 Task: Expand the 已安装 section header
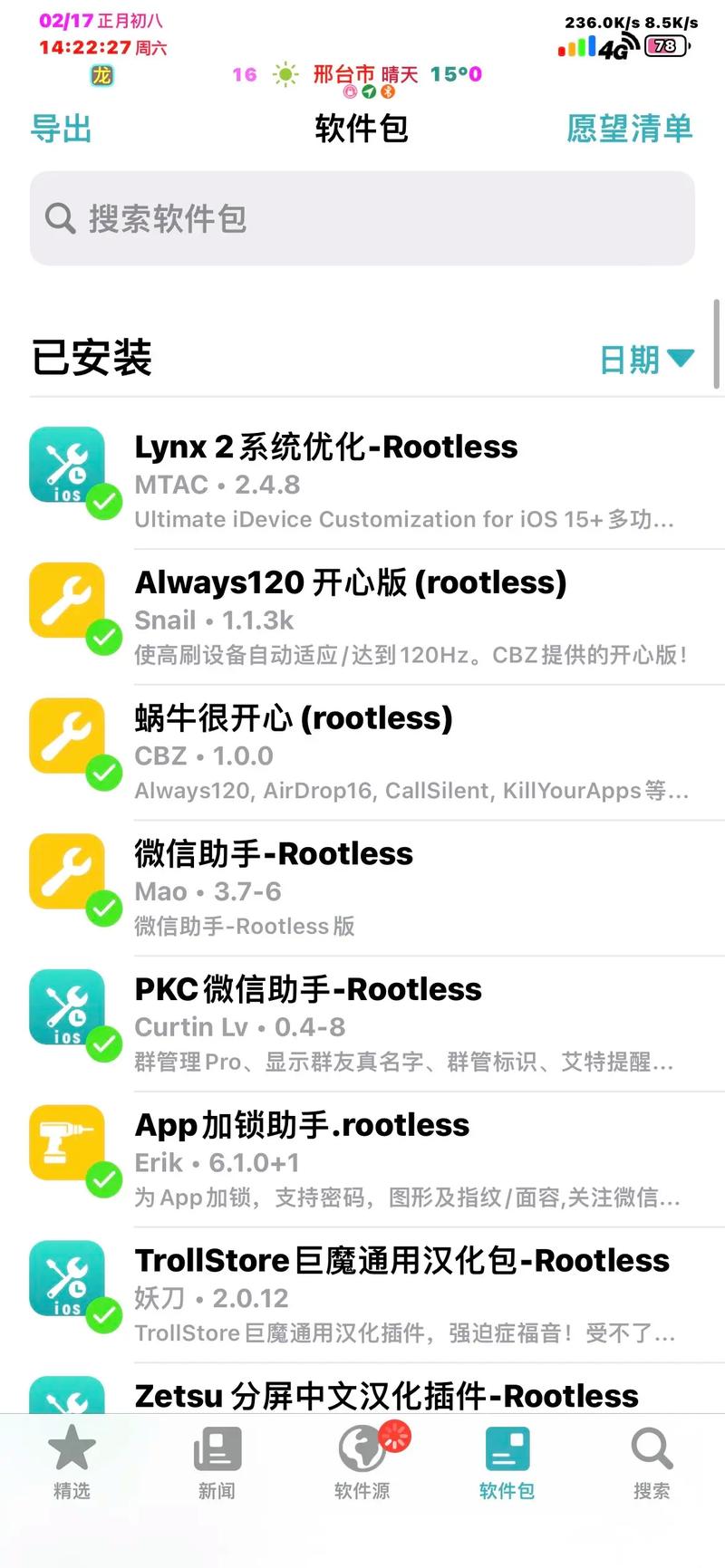click(x=92, y=359)
